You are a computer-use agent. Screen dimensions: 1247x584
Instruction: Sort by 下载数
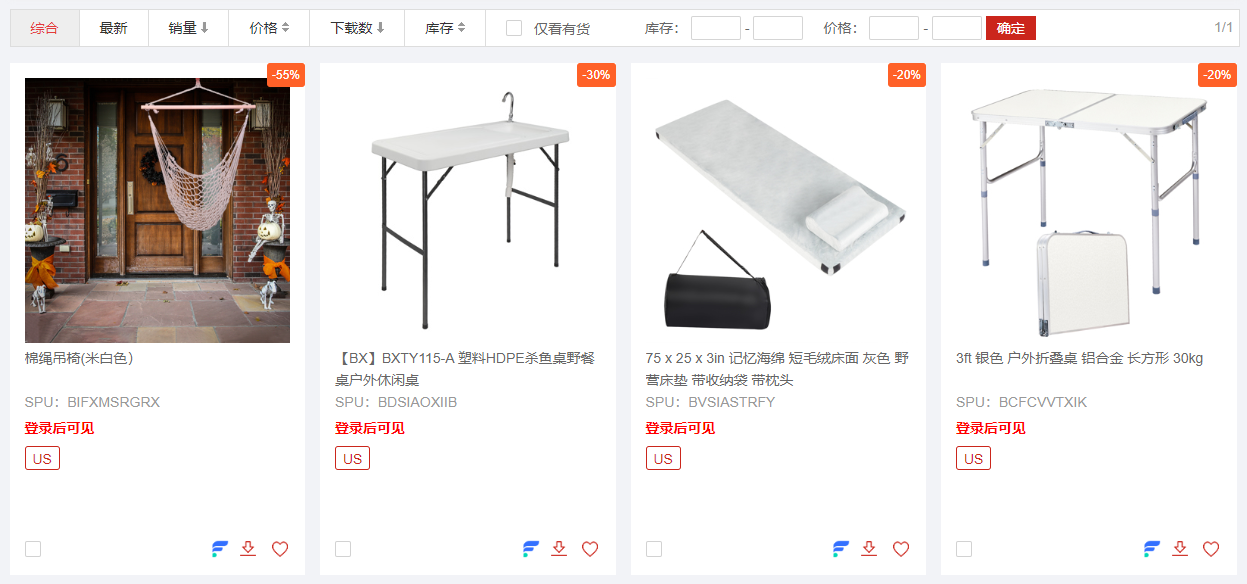click(x=357, y=28)
